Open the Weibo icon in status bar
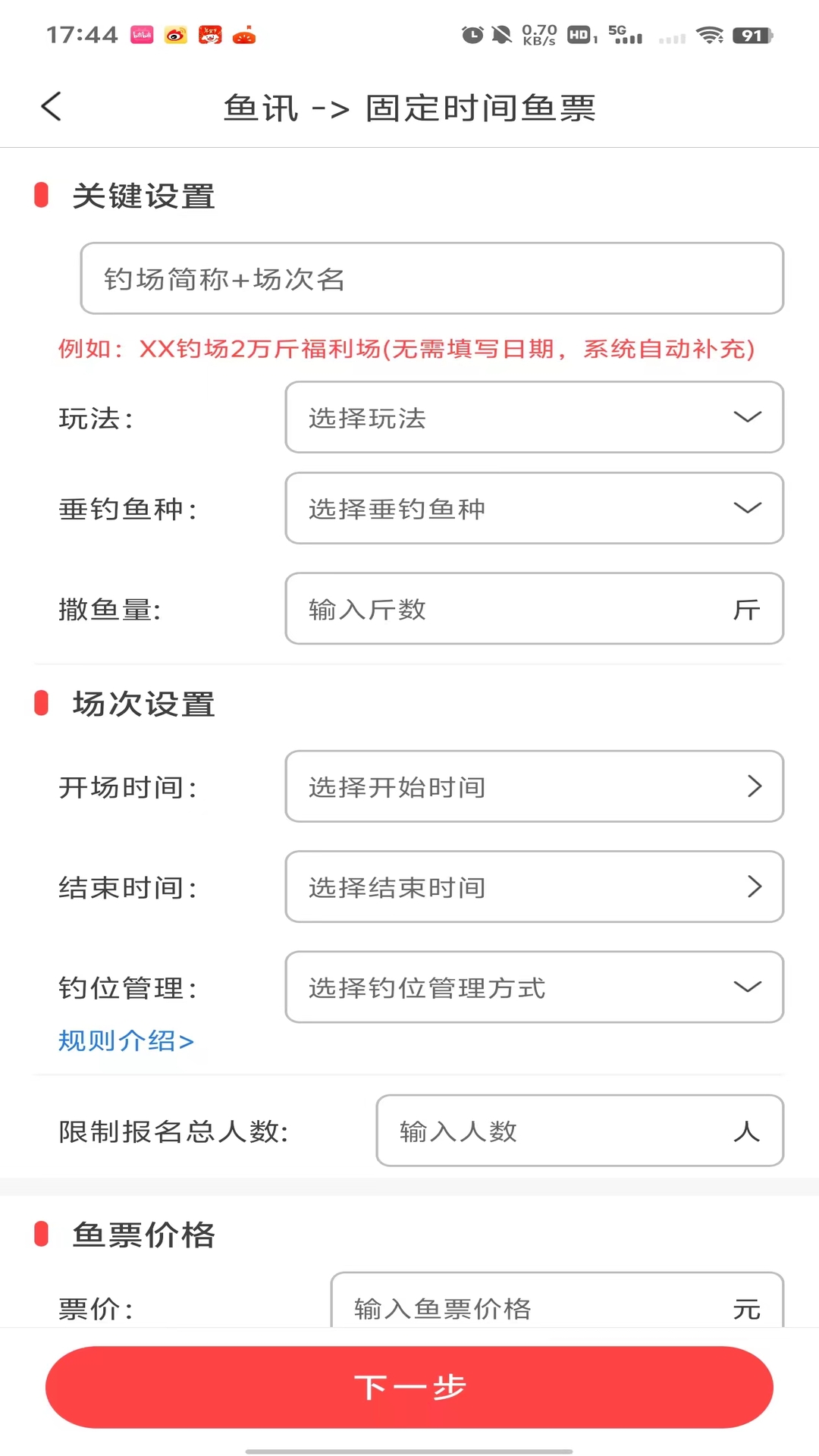Screen dimensions: 819x1456 tap(174, 36)
